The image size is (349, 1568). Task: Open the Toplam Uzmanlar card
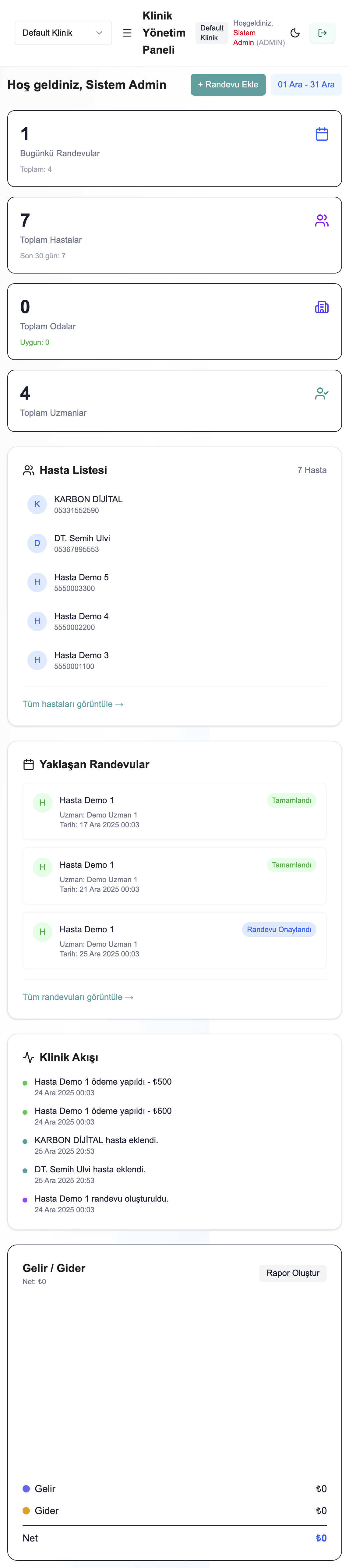coord(174,401)
